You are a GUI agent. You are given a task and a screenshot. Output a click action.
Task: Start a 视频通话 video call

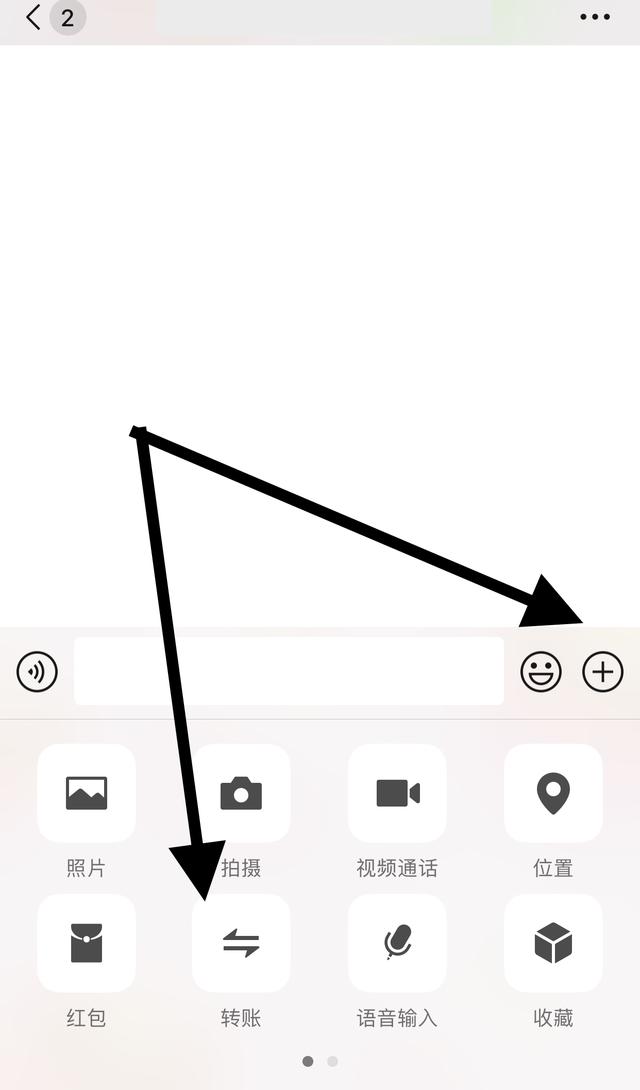tap(397, 793)
